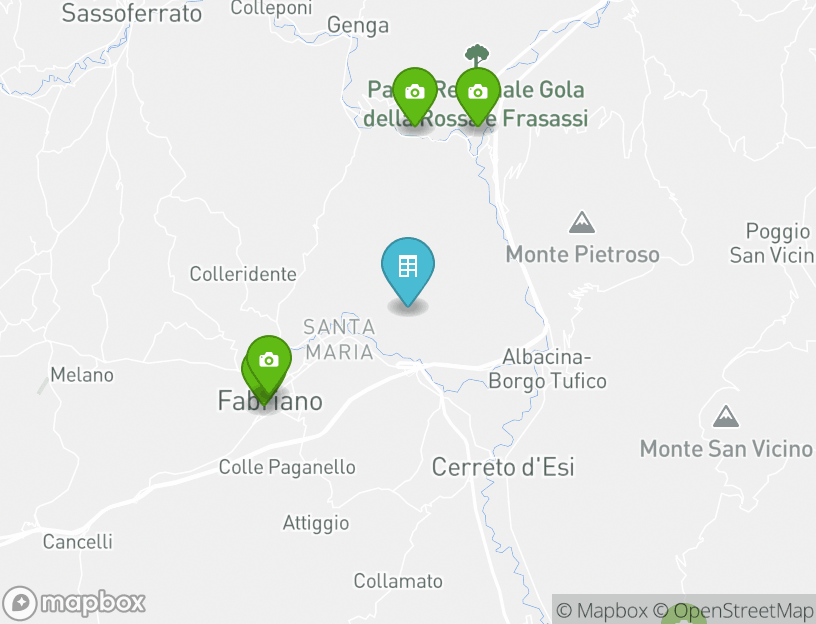The width and height of the screenshot is (816, 624).
Task: Open the Mapbox attribution link
Action: [602, 610]
